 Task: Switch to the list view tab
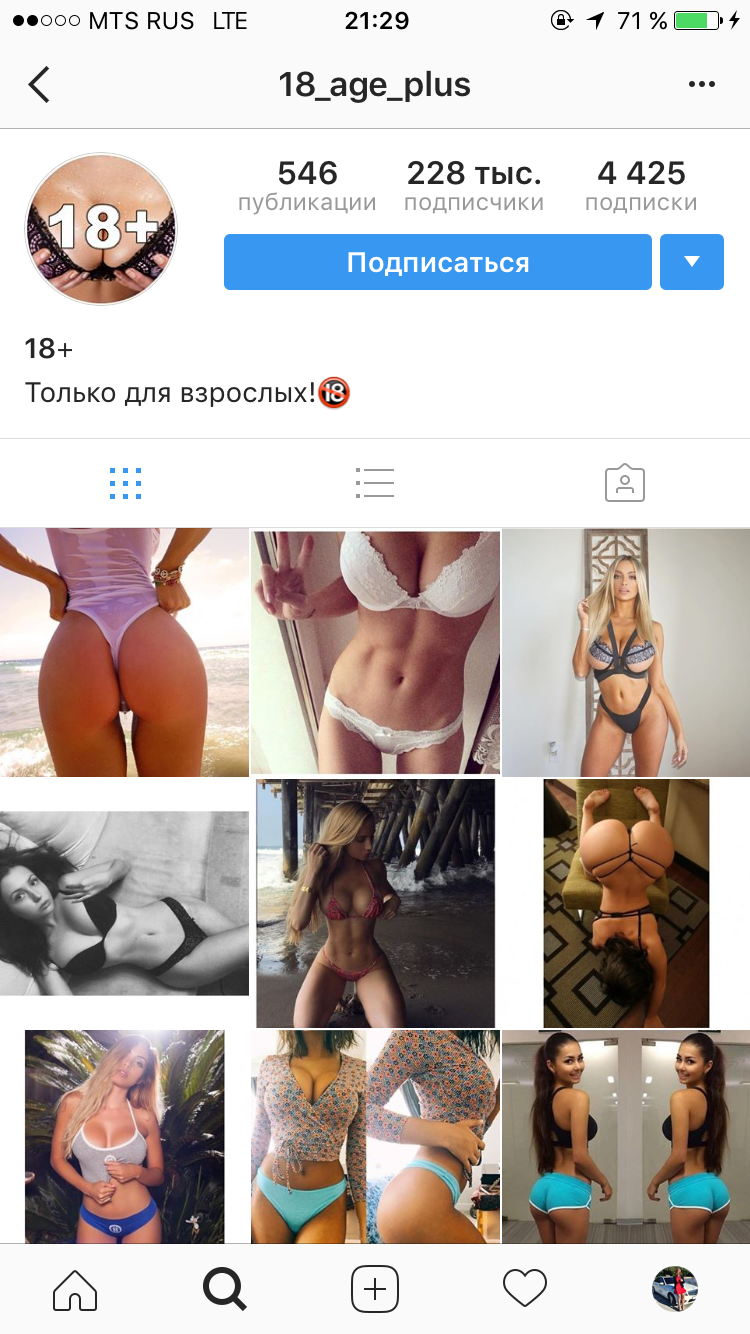(375, 483)
